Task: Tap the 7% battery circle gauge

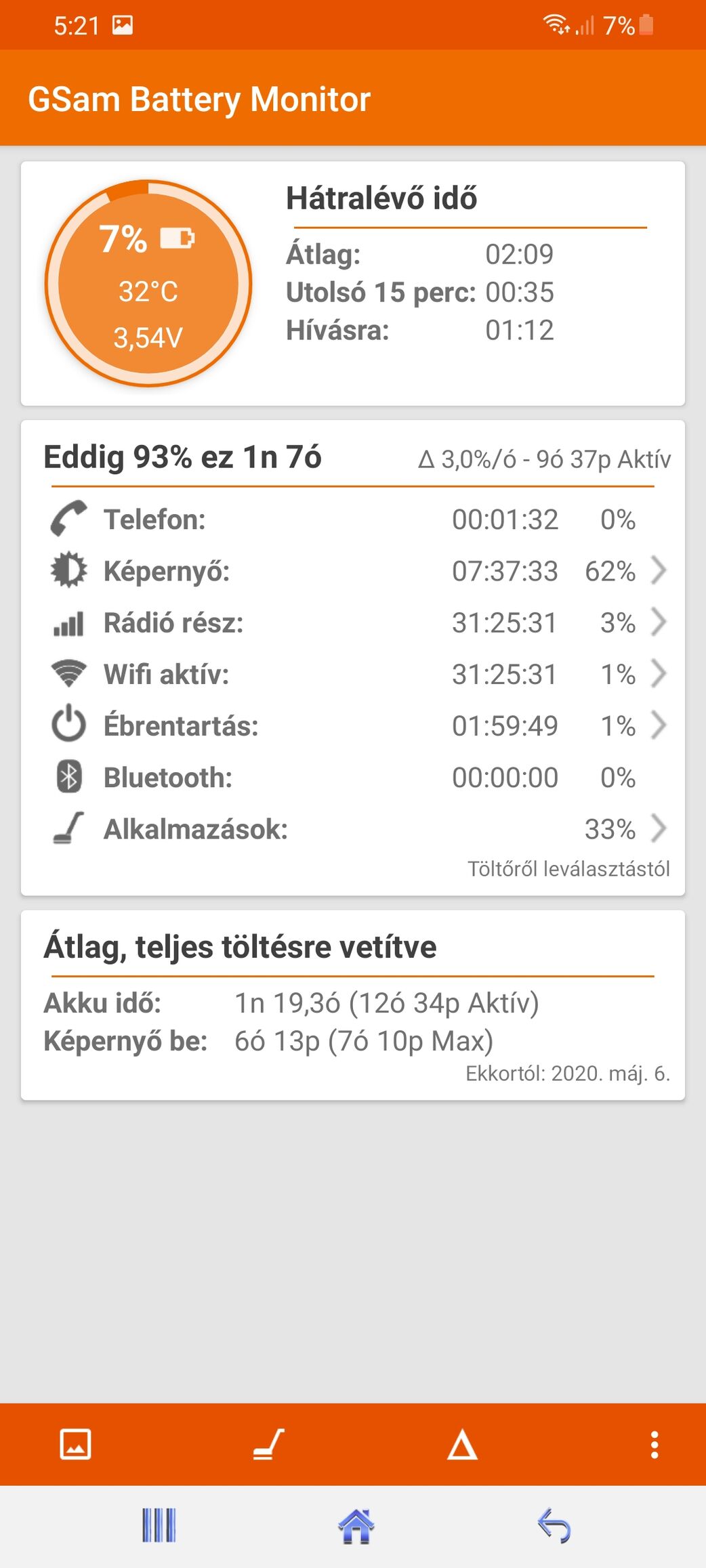Action: [148, 283]
